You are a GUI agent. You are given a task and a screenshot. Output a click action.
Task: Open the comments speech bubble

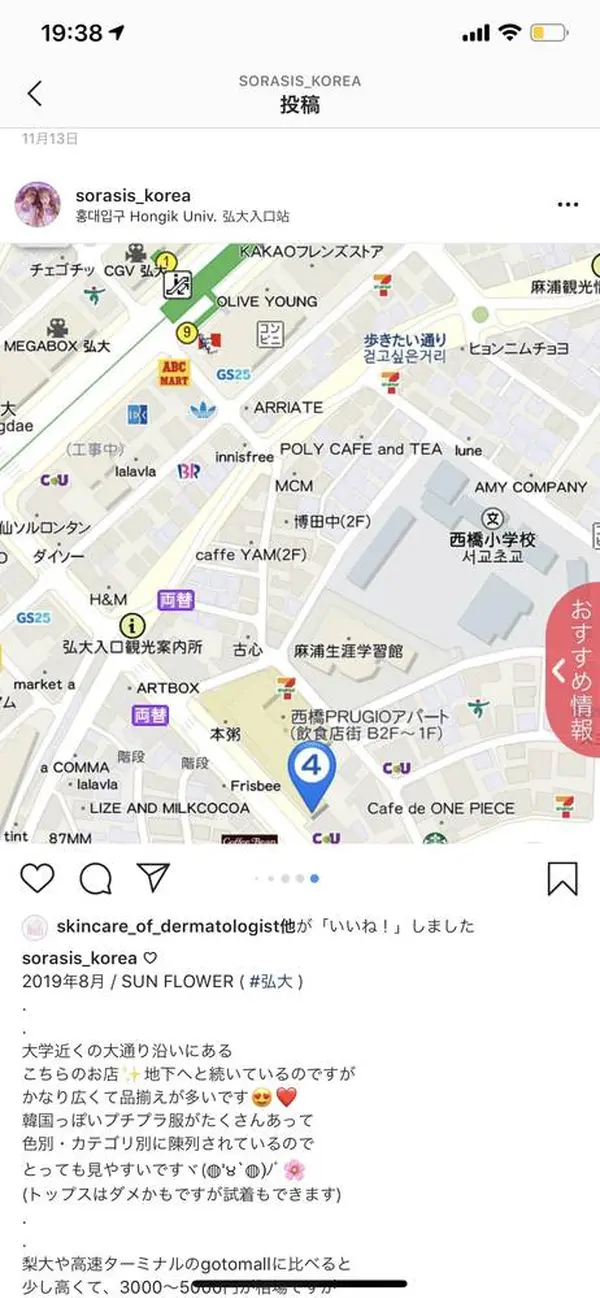click(x=95, y=878)
